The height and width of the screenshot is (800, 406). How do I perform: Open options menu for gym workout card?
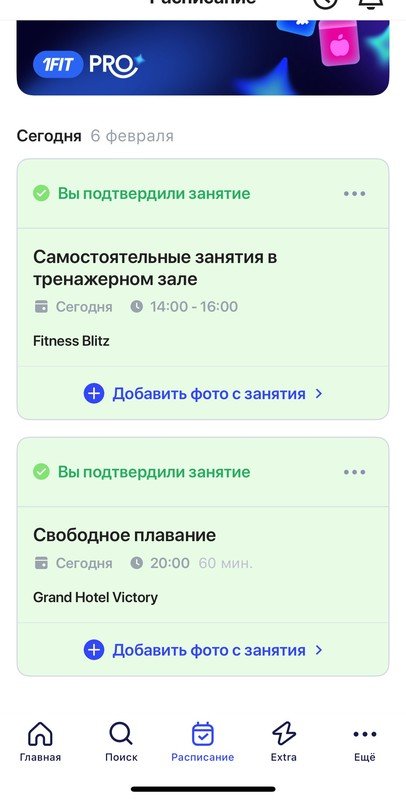(354, 194)
